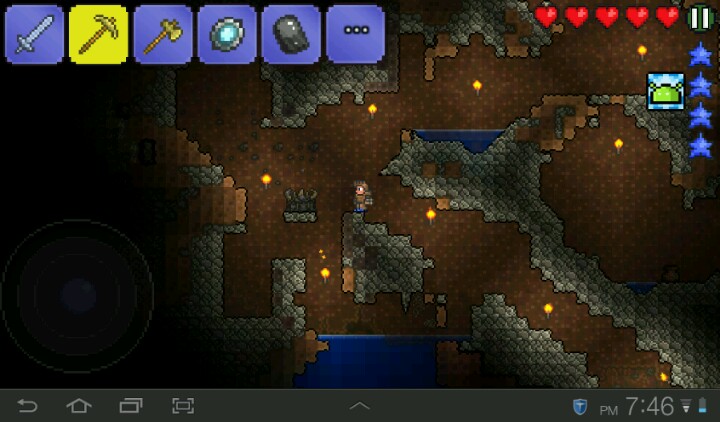
Task: Select the sword in the hotbar
Action: [x=34, y=34]
